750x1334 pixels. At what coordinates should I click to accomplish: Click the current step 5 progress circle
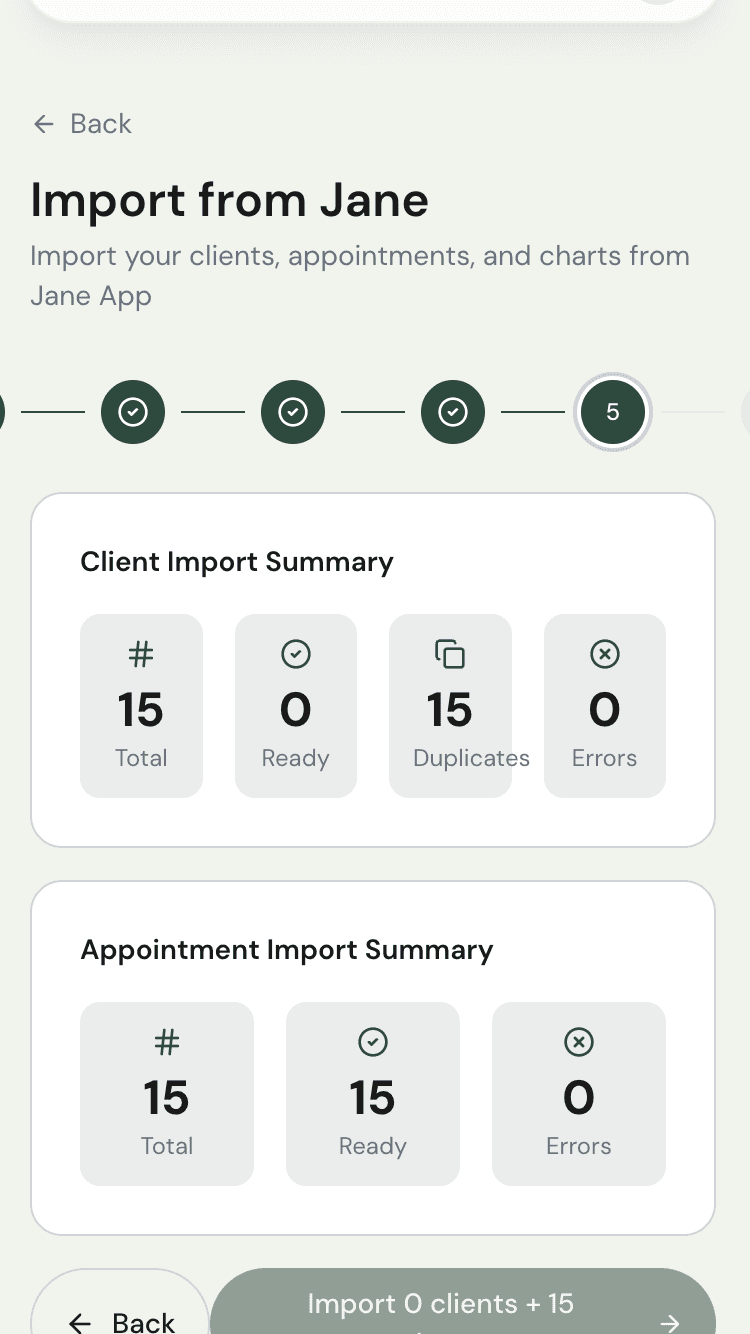click(613, 412)
